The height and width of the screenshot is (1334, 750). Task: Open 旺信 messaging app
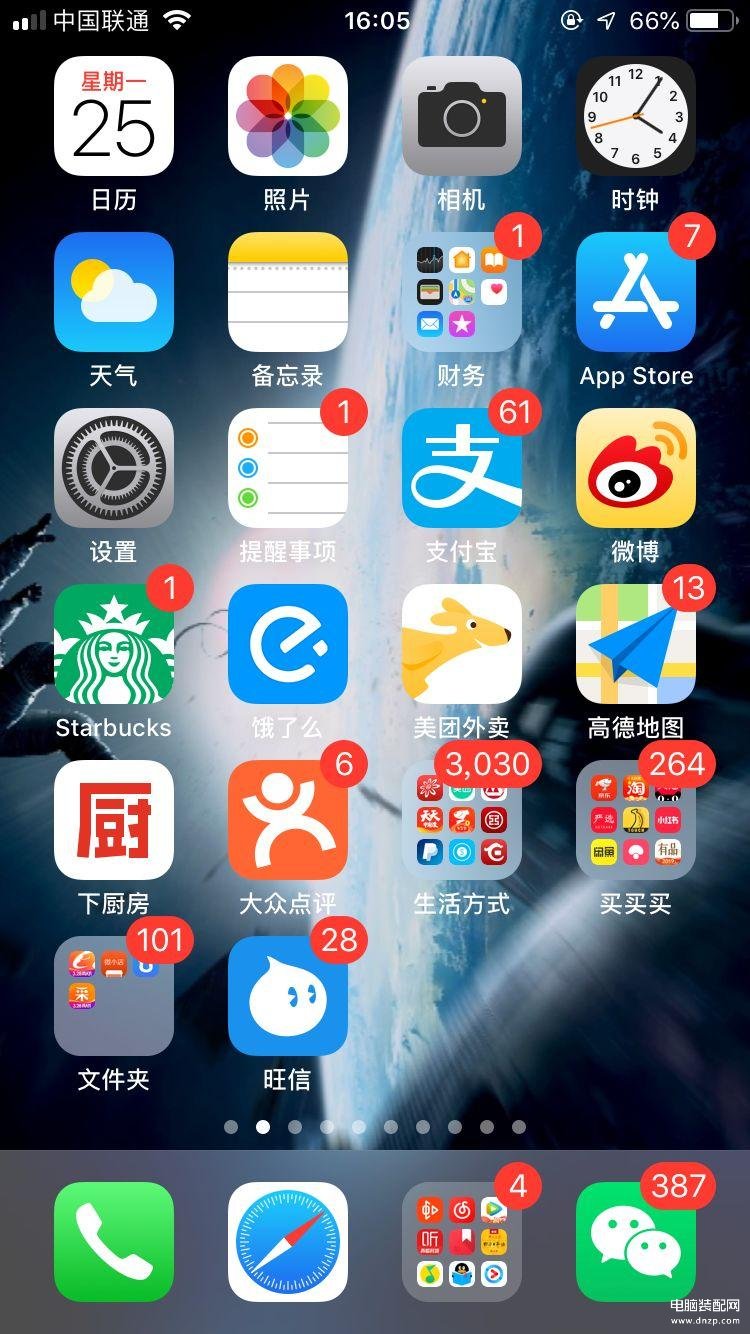[x=288, y=996]
